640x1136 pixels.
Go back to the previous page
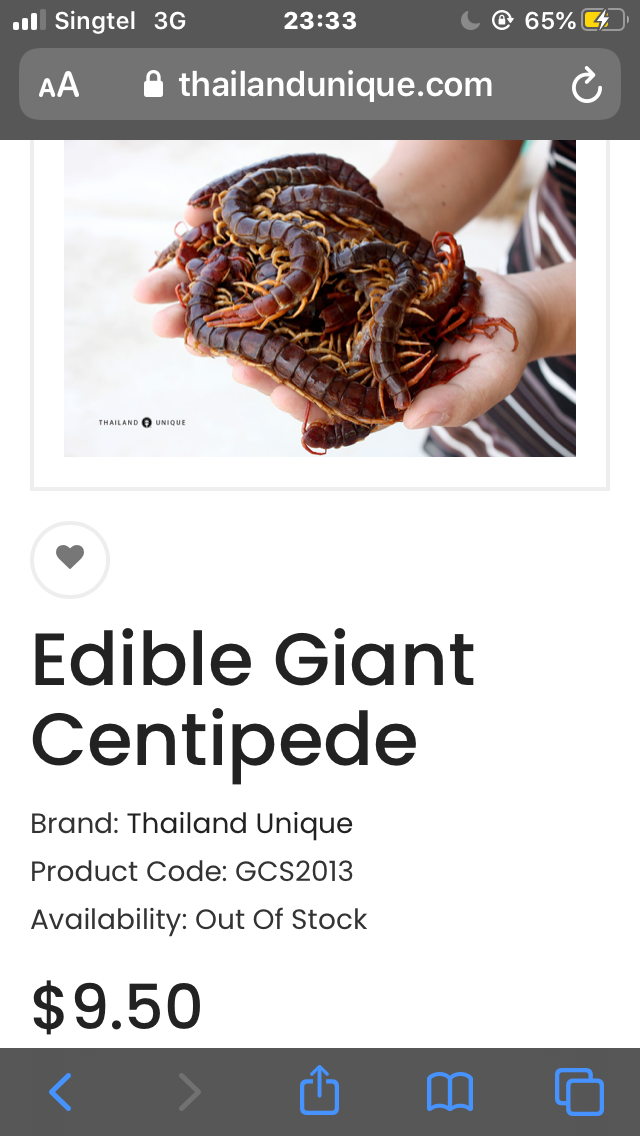[x=61, y=1092]
